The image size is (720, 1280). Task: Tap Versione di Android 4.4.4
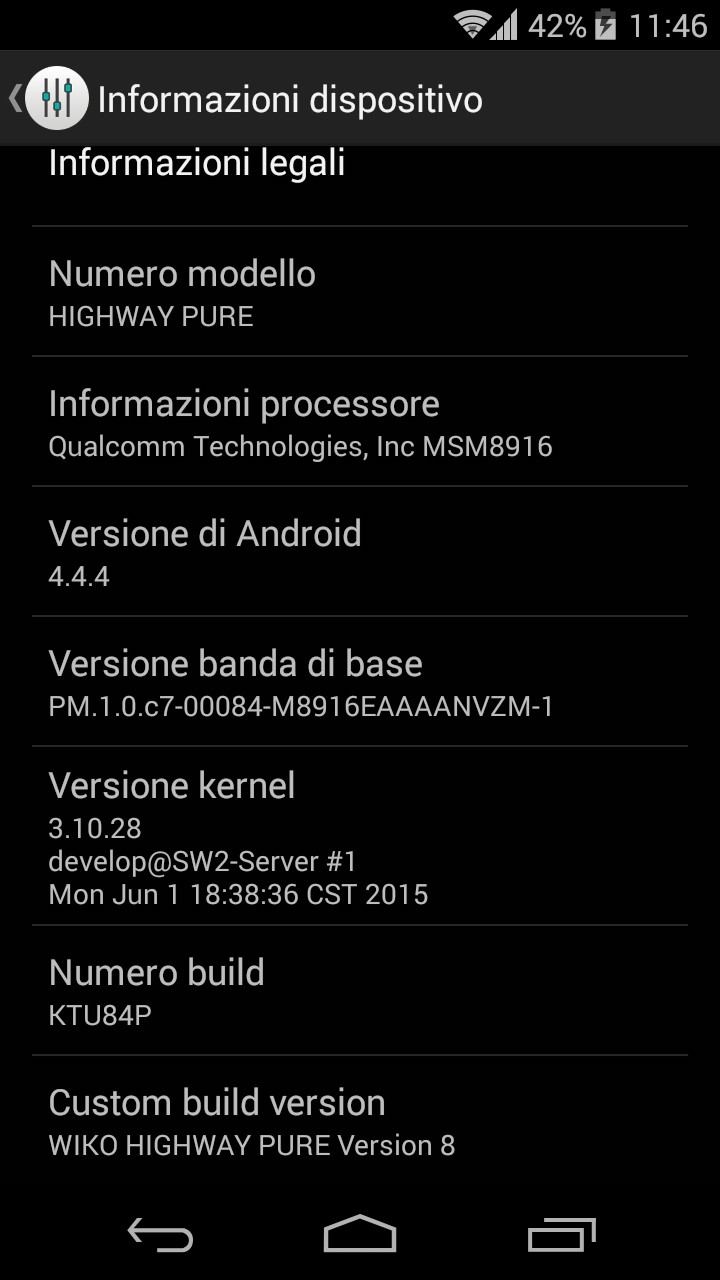(x=360, y=551)
